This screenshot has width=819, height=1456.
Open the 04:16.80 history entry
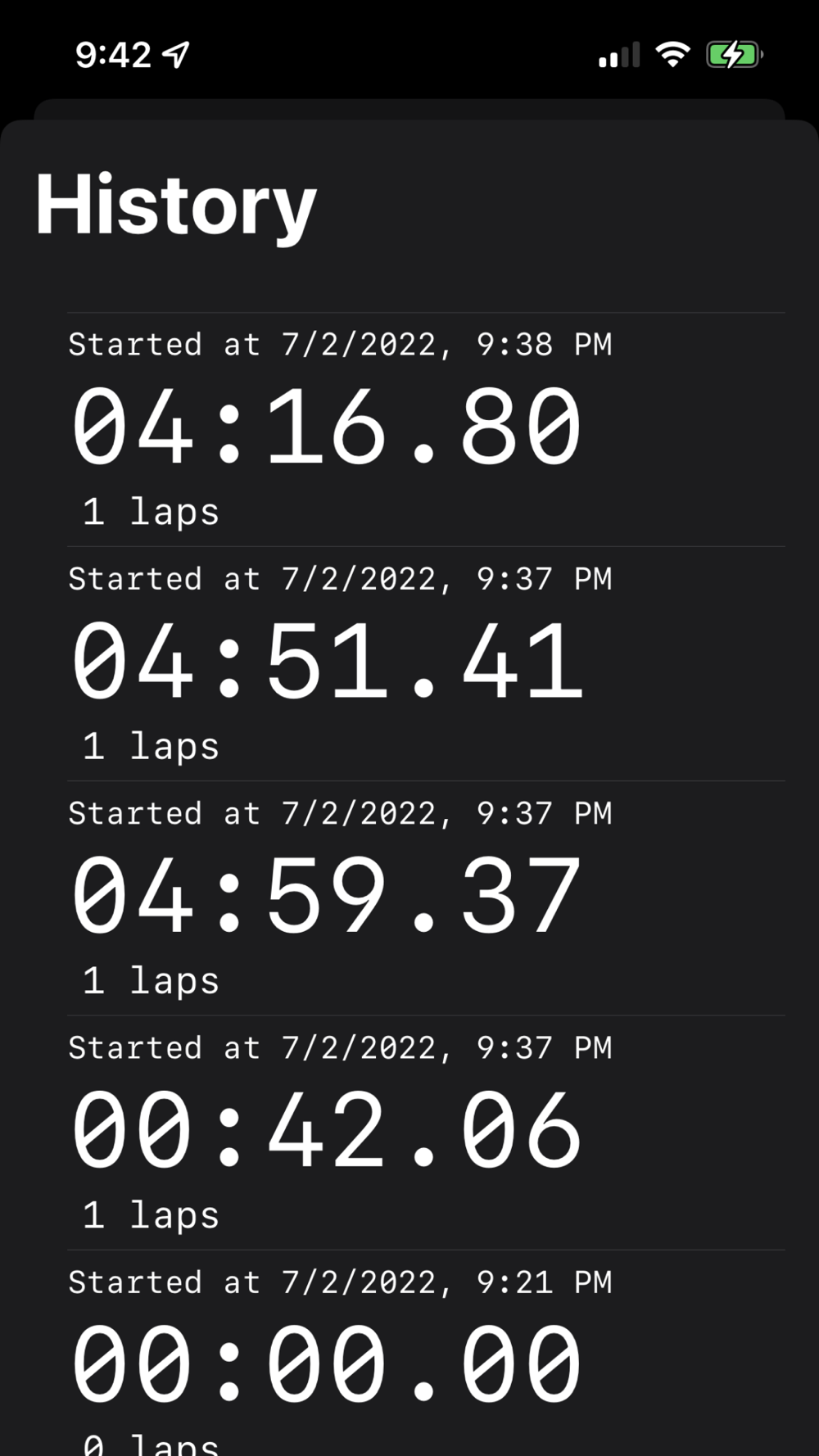[x=426, y=430]
